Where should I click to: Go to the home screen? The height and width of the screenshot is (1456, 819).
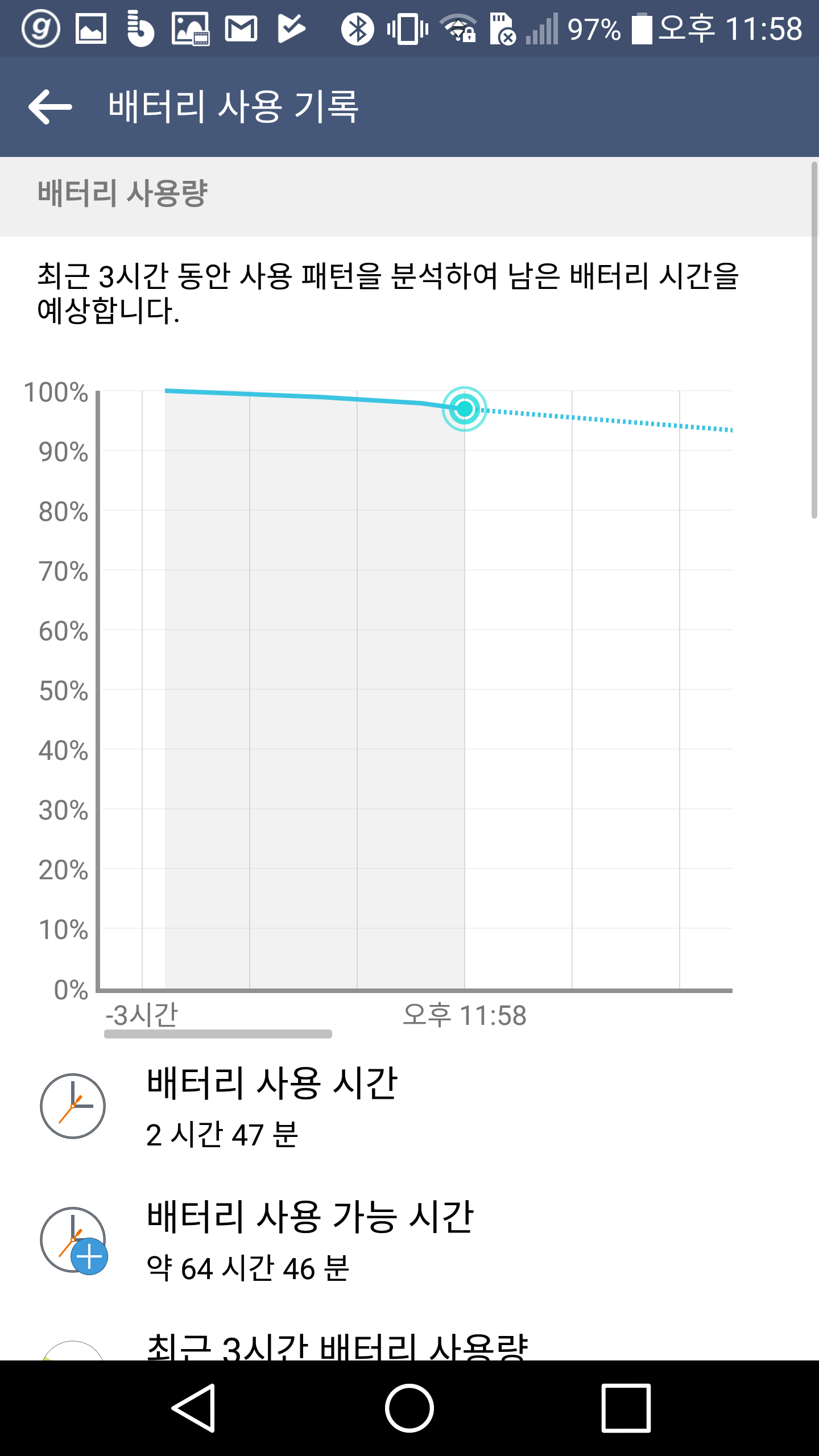click(409, 1408)
